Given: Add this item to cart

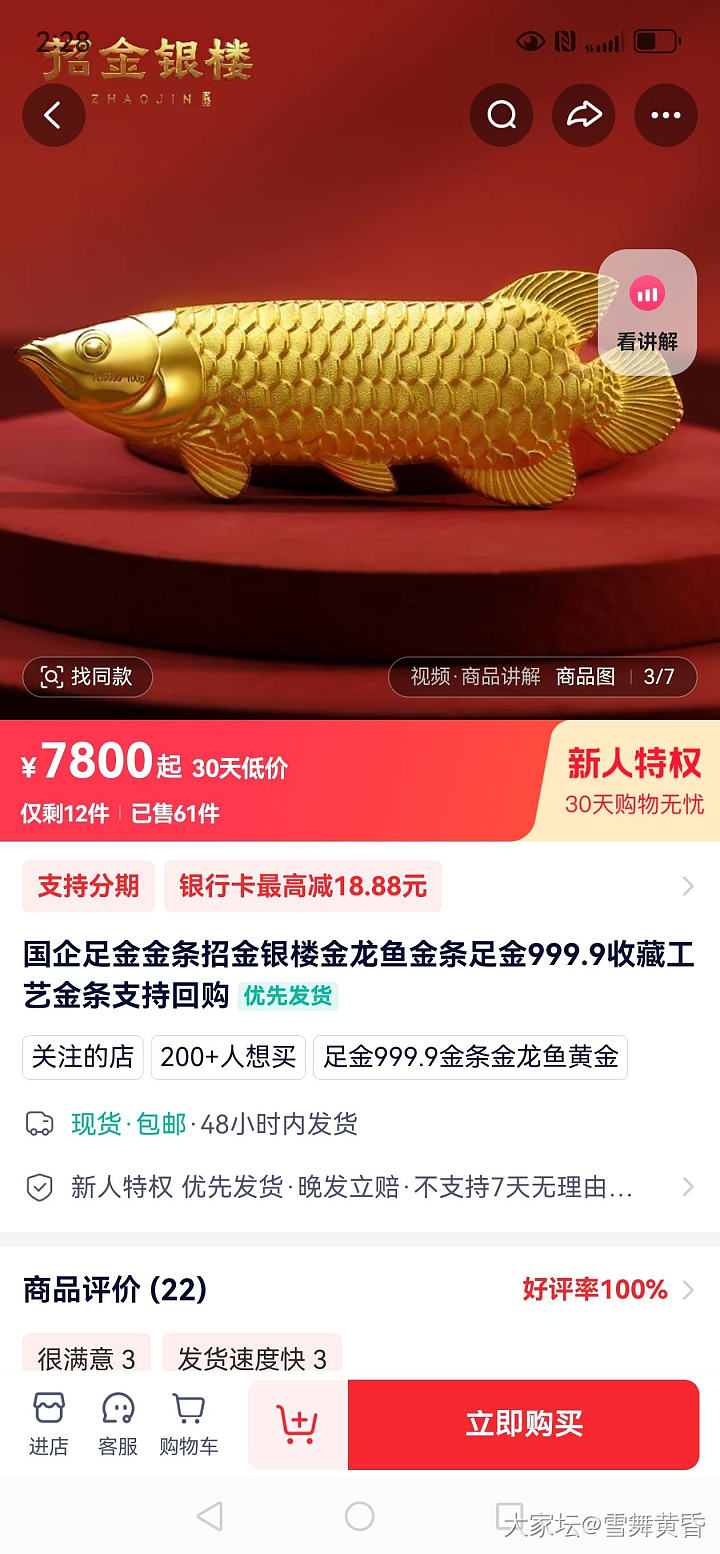Looking at the screenshot, I should coord(297,1425).
